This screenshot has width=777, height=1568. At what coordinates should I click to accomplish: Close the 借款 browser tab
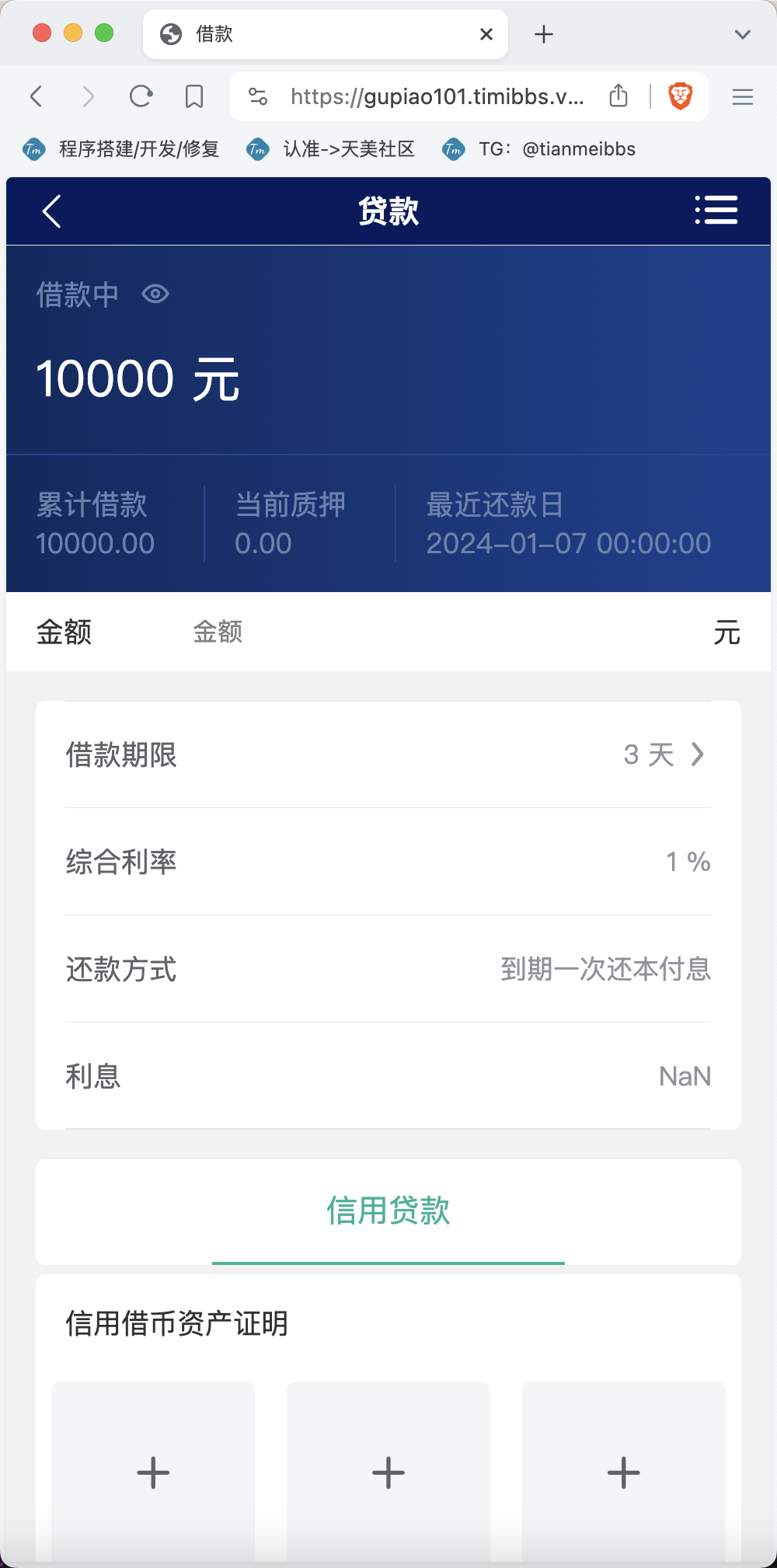[486, 34]
